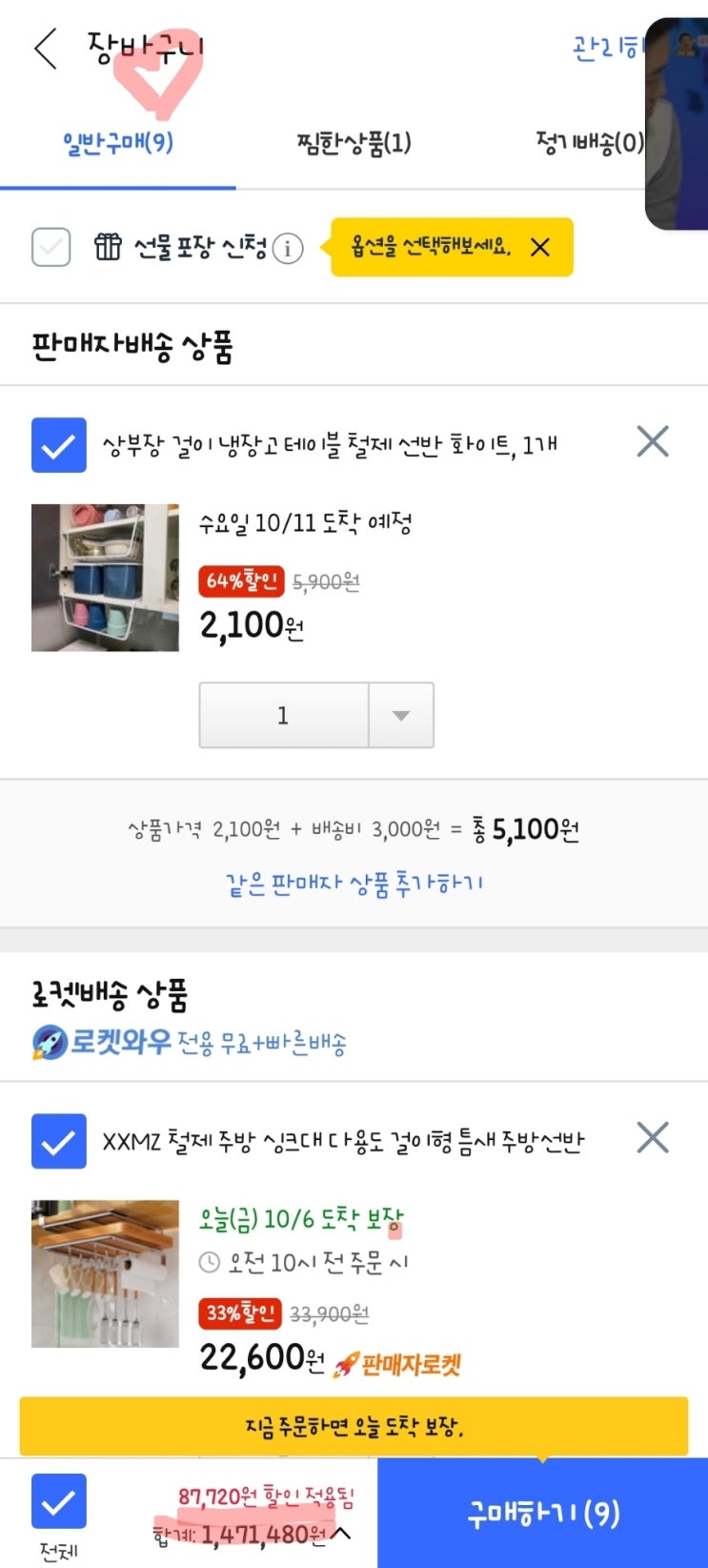This screenshot has height=1568, width=708.
Task: Expand the 합계 total price details
Action: tap(343, 1534)
